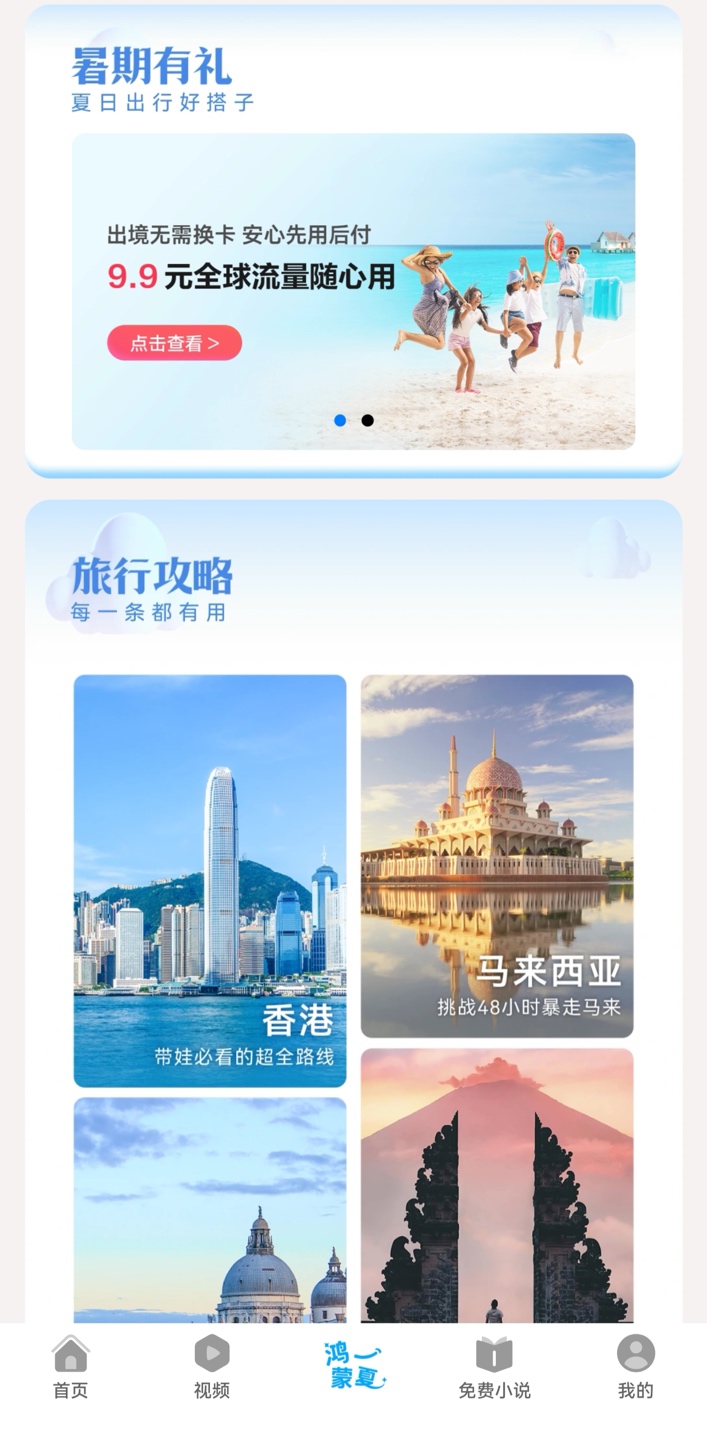Go to the 我的 tab
Viewport: 707px width, 1434px height.
635,1367
